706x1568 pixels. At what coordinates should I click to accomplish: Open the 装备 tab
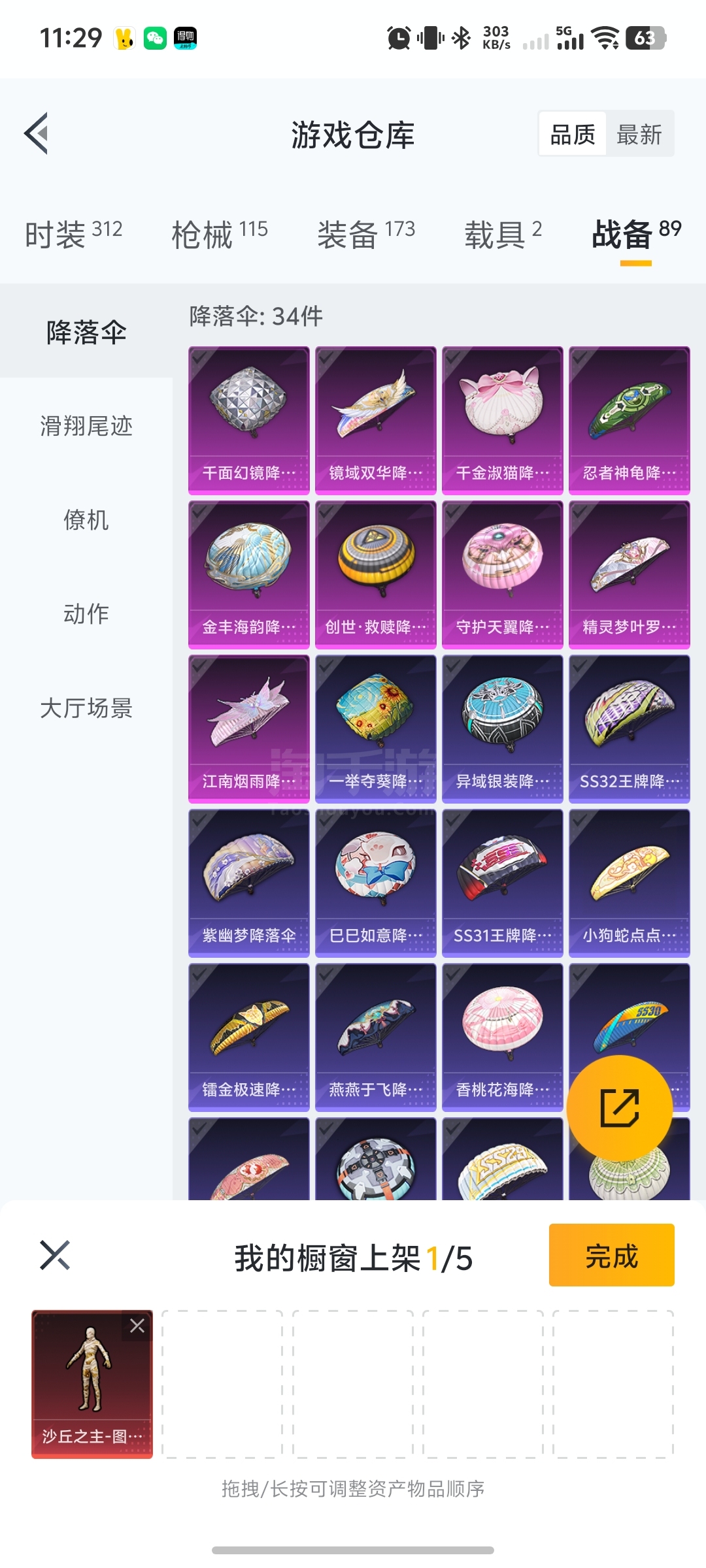[365, 234]
